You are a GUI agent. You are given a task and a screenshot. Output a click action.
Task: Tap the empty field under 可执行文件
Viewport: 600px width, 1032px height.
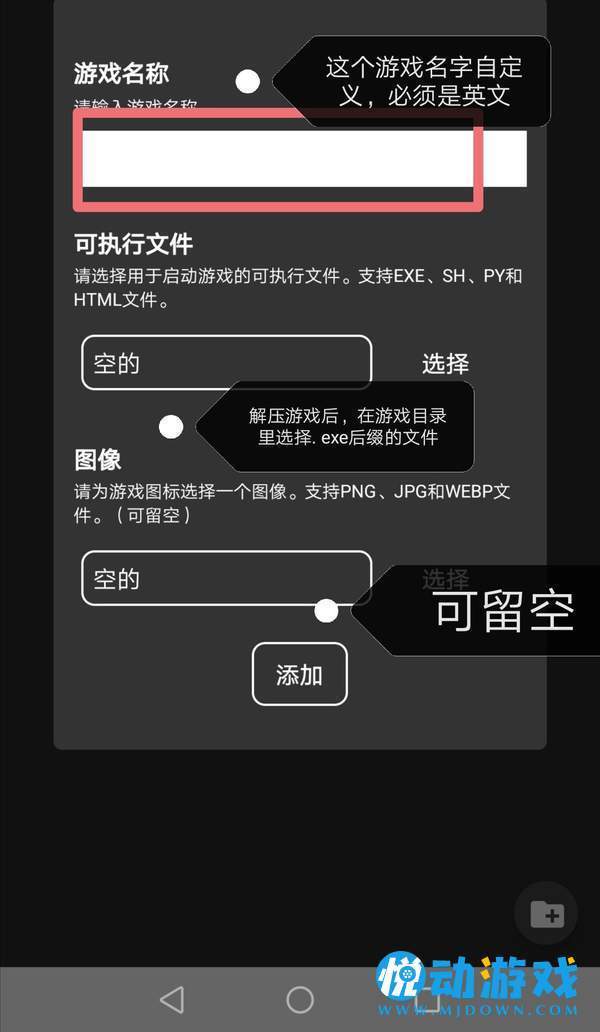pos(226,363)
